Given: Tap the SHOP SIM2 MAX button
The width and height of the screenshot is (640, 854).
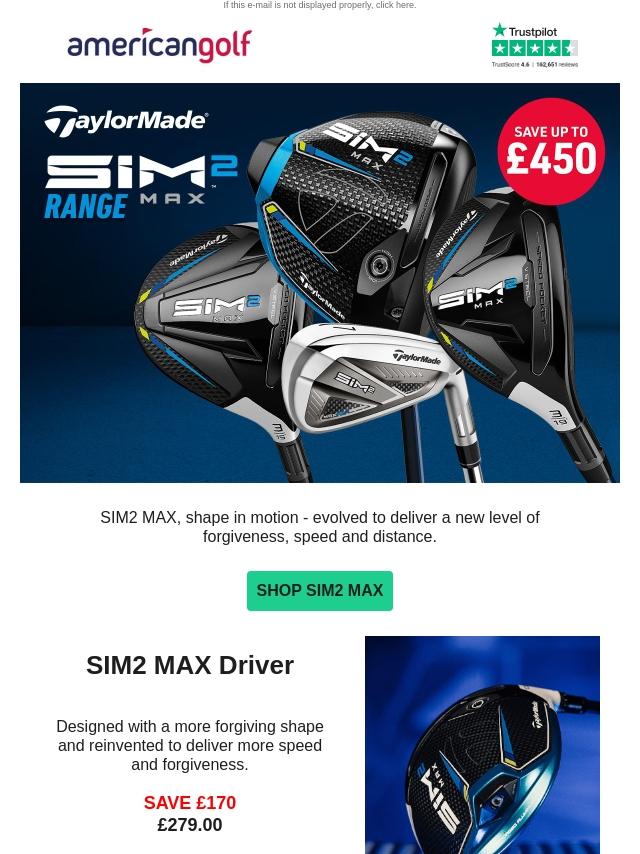Looking at the screenshot, I should (320, 591).
